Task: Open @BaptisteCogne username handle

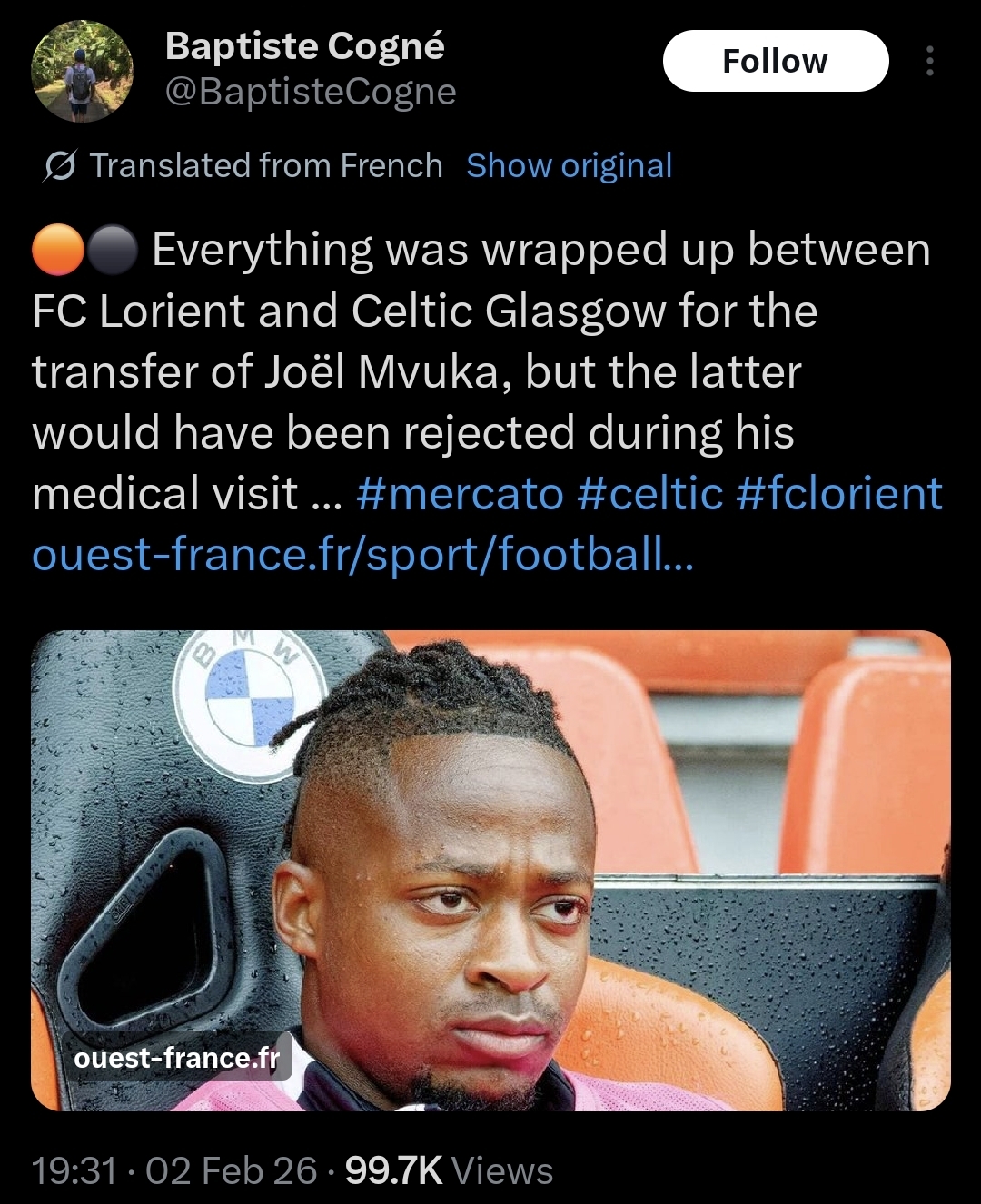Action: 311,92
